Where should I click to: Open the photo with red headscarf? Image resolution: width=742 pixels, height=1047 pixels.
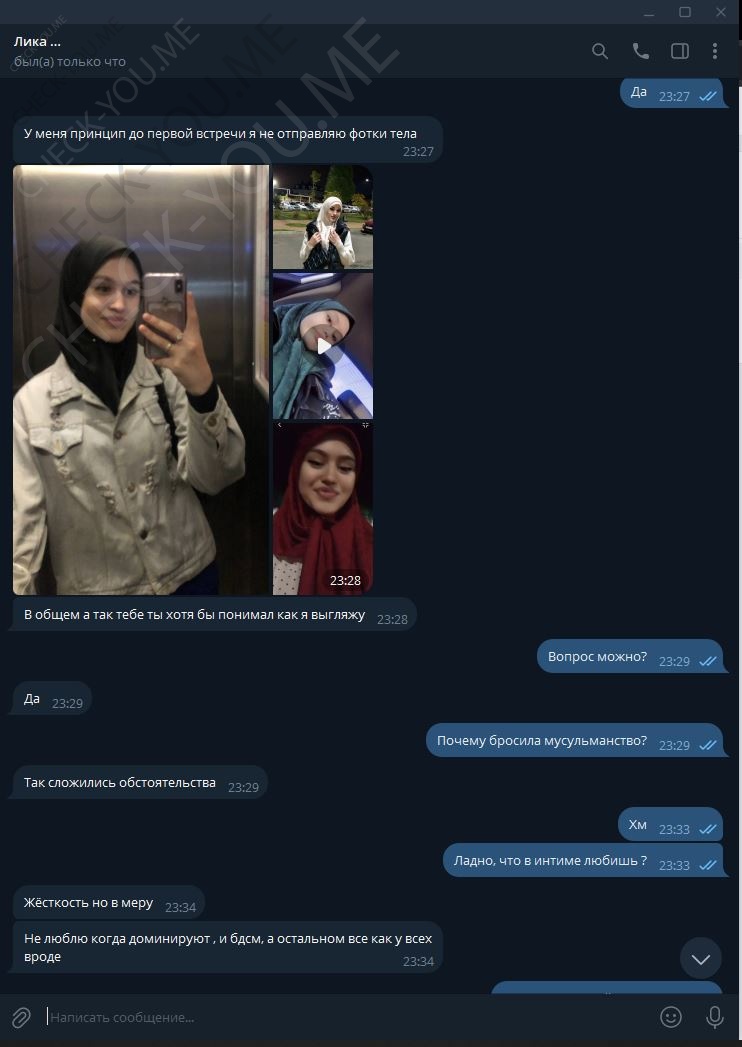tap(322, 508)
